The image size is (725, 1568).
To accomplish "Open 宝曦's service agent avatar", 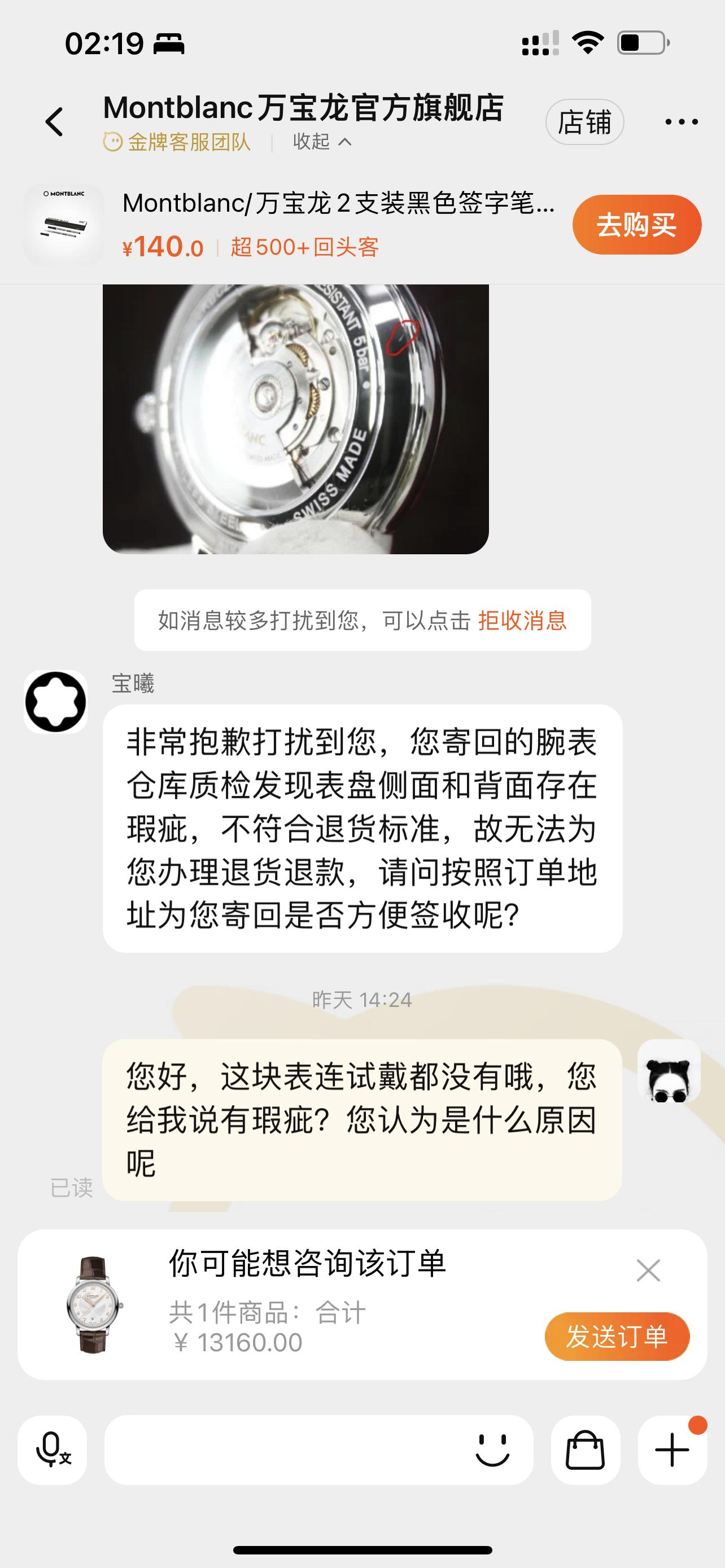I will [x=55, y=701].
